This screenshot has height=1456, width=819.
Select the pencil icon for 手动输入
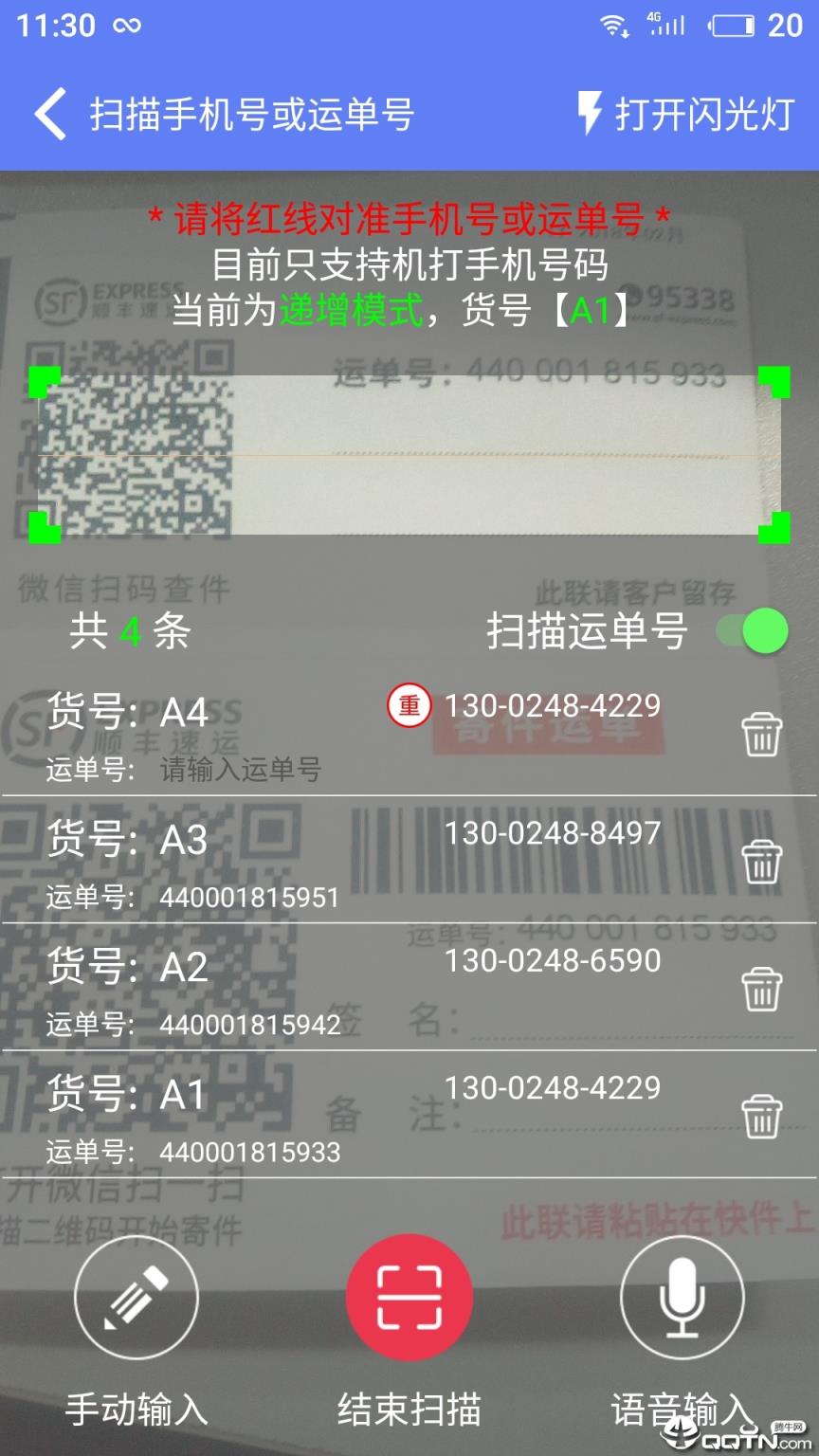tap(136, 1299)
